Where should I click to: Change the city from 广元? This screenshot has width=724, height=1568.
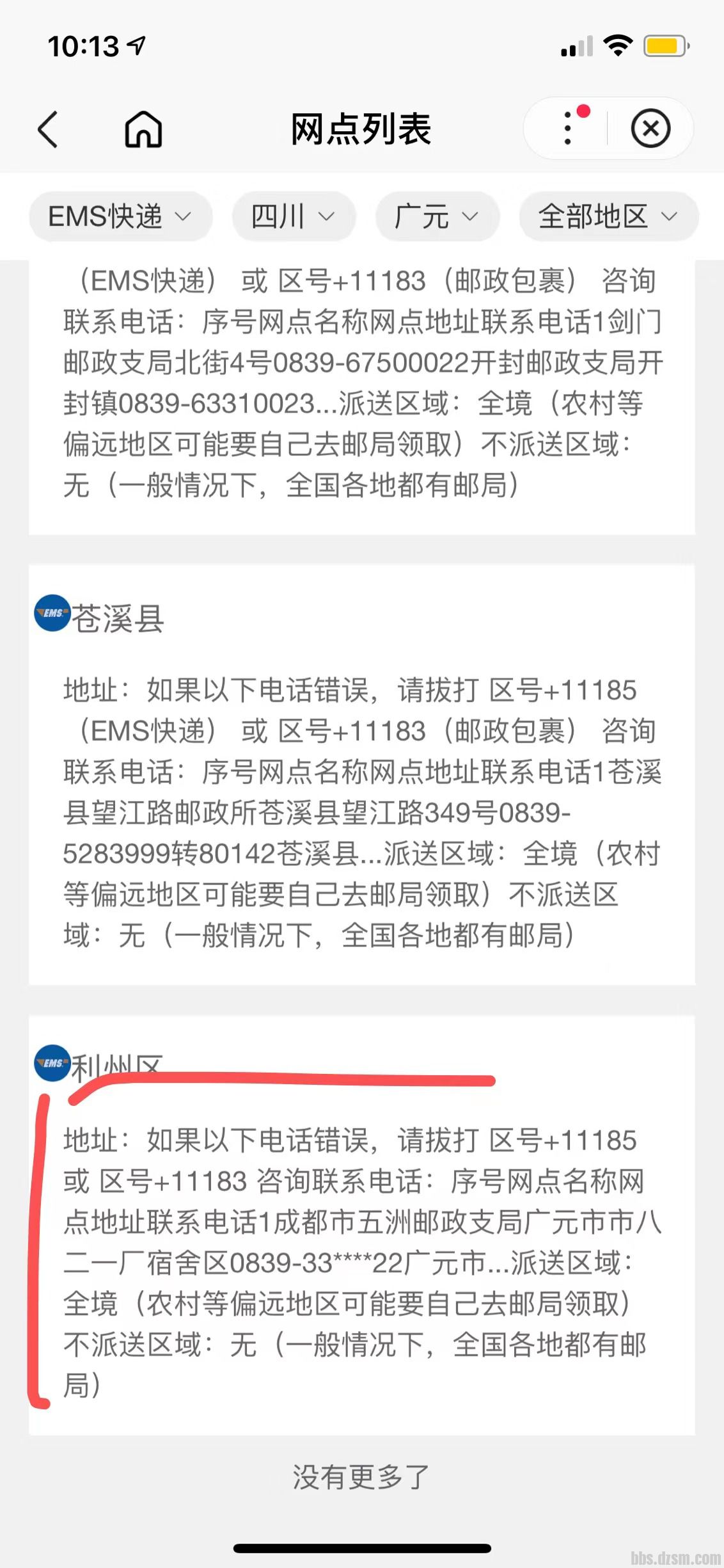pyautogui.click(x=437, y=216)
